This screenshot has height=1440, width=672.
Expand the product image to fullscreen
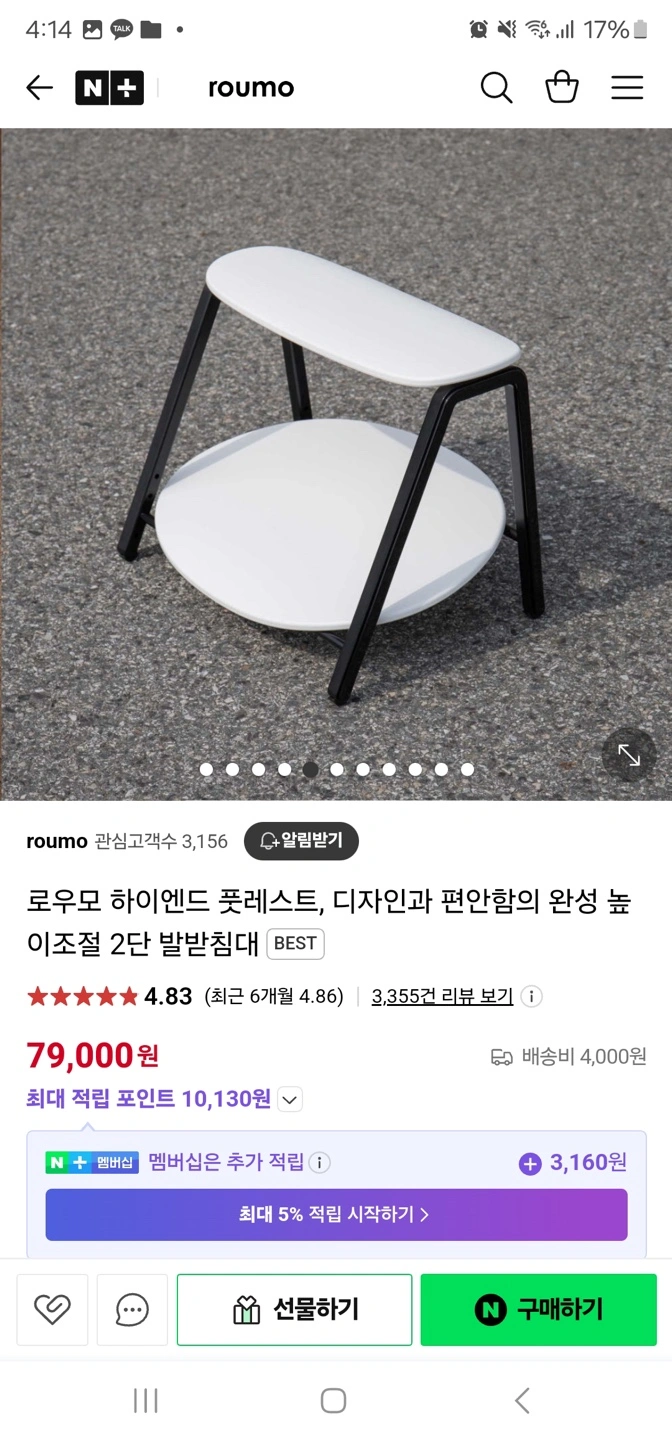[629, 755]
